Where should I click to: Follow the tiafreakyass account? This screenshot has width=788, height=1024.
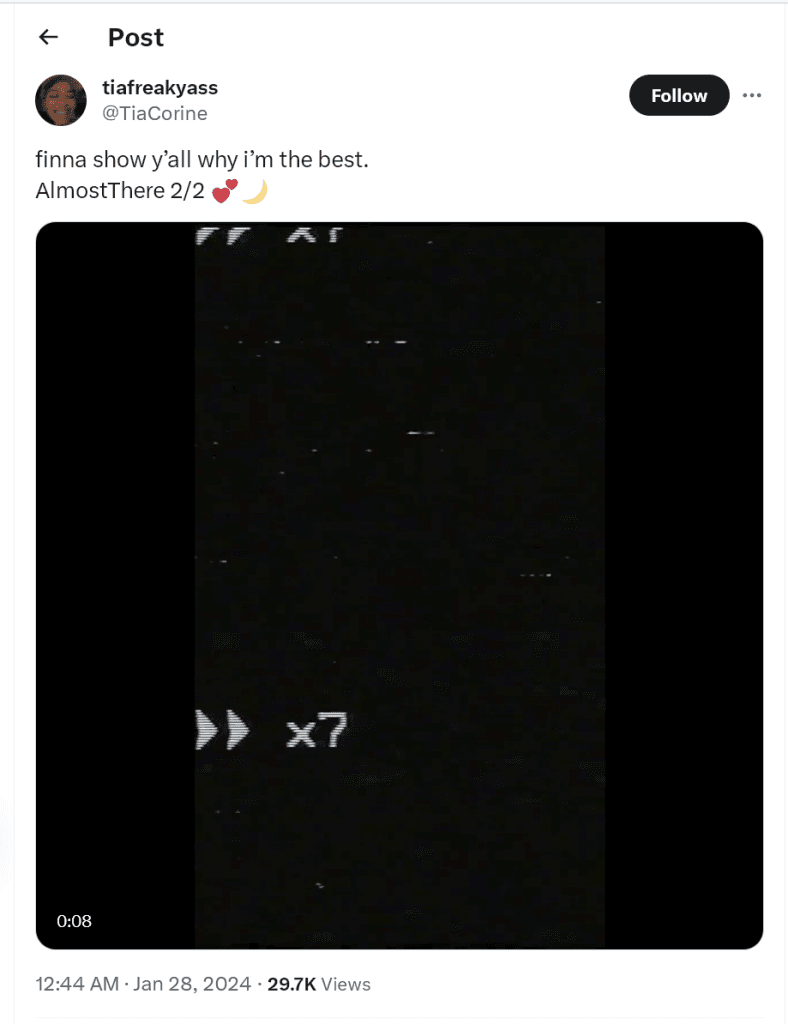tap(679, 95)
